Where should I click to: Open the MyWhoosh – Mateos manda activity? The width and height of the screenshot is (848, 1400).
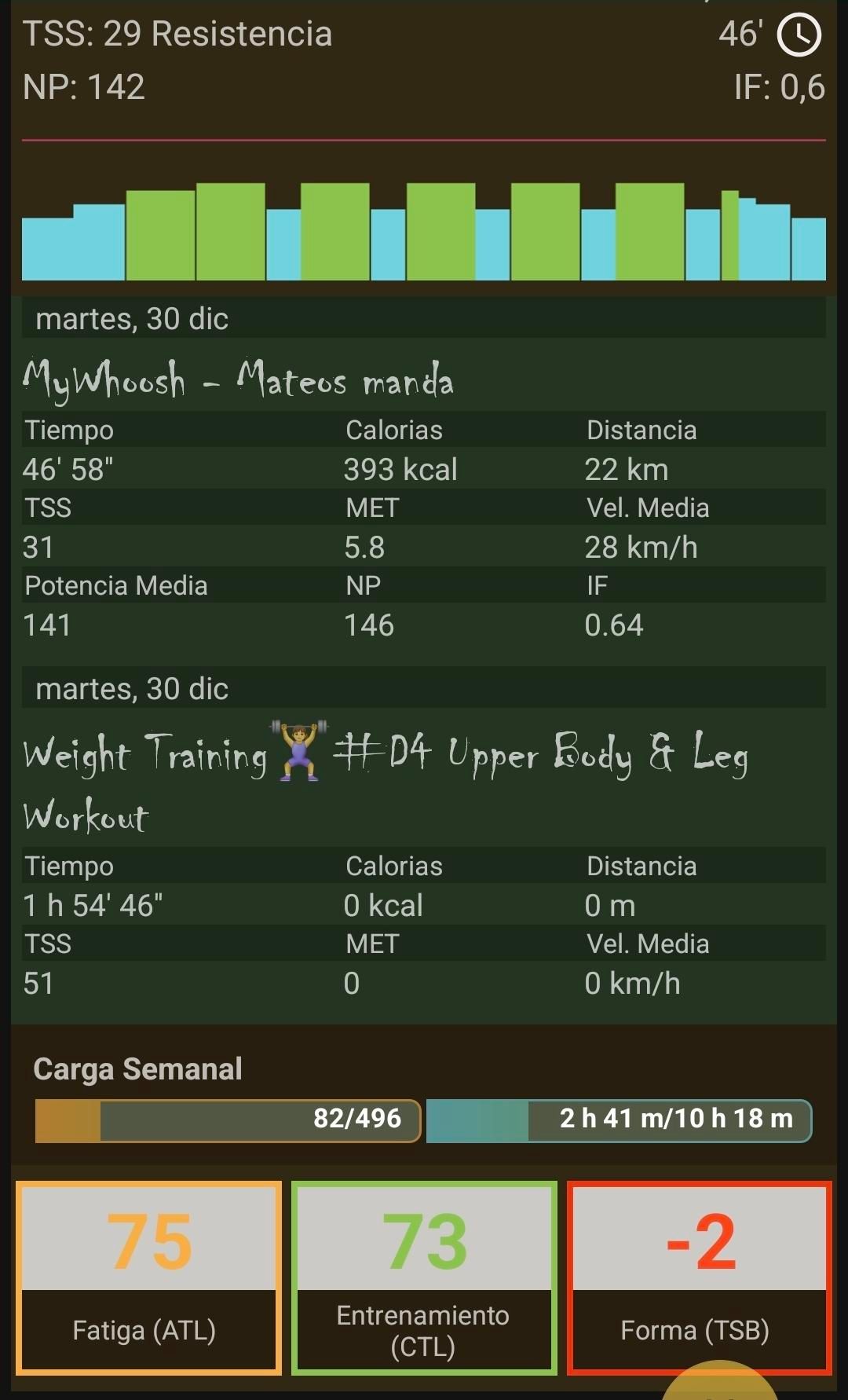(x=239, y=381)
